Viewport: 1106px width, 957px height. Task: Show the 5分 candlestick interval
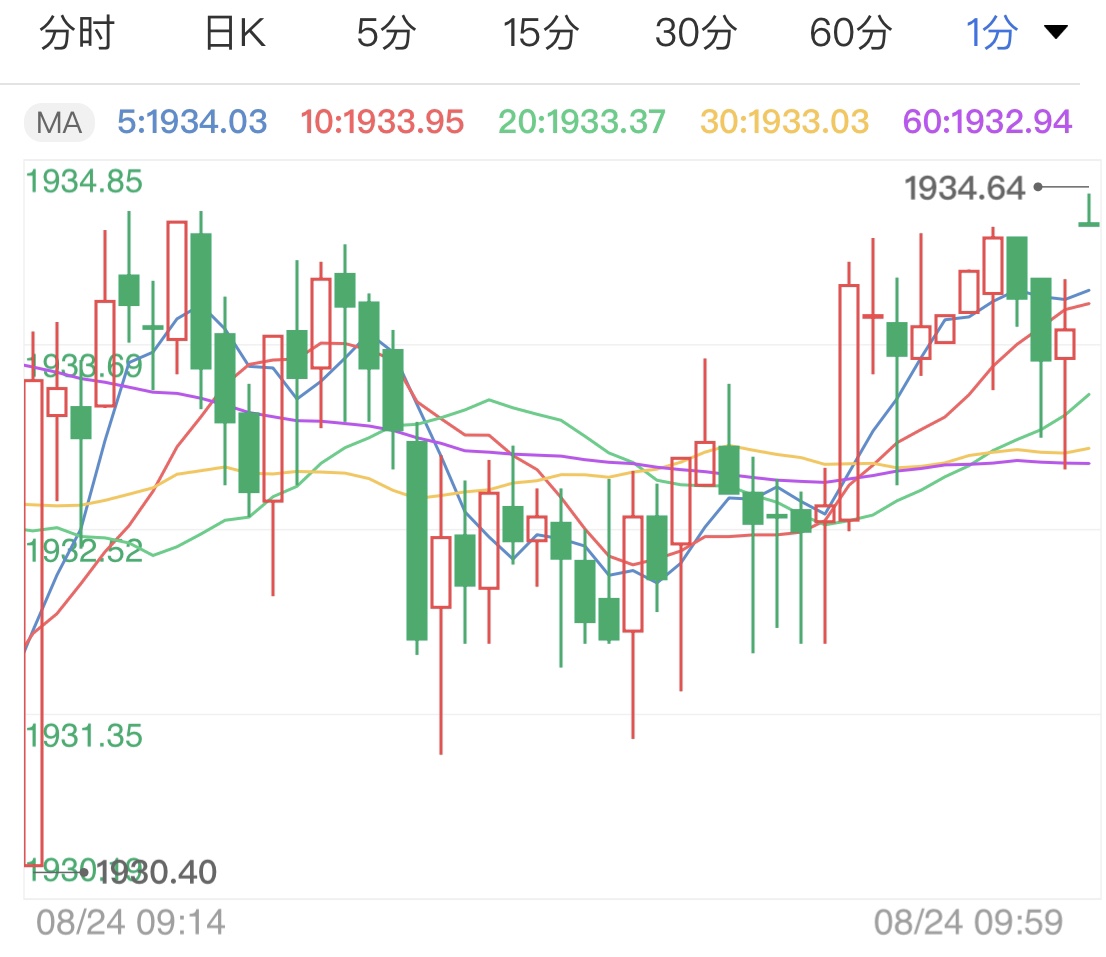coord(386,34)
